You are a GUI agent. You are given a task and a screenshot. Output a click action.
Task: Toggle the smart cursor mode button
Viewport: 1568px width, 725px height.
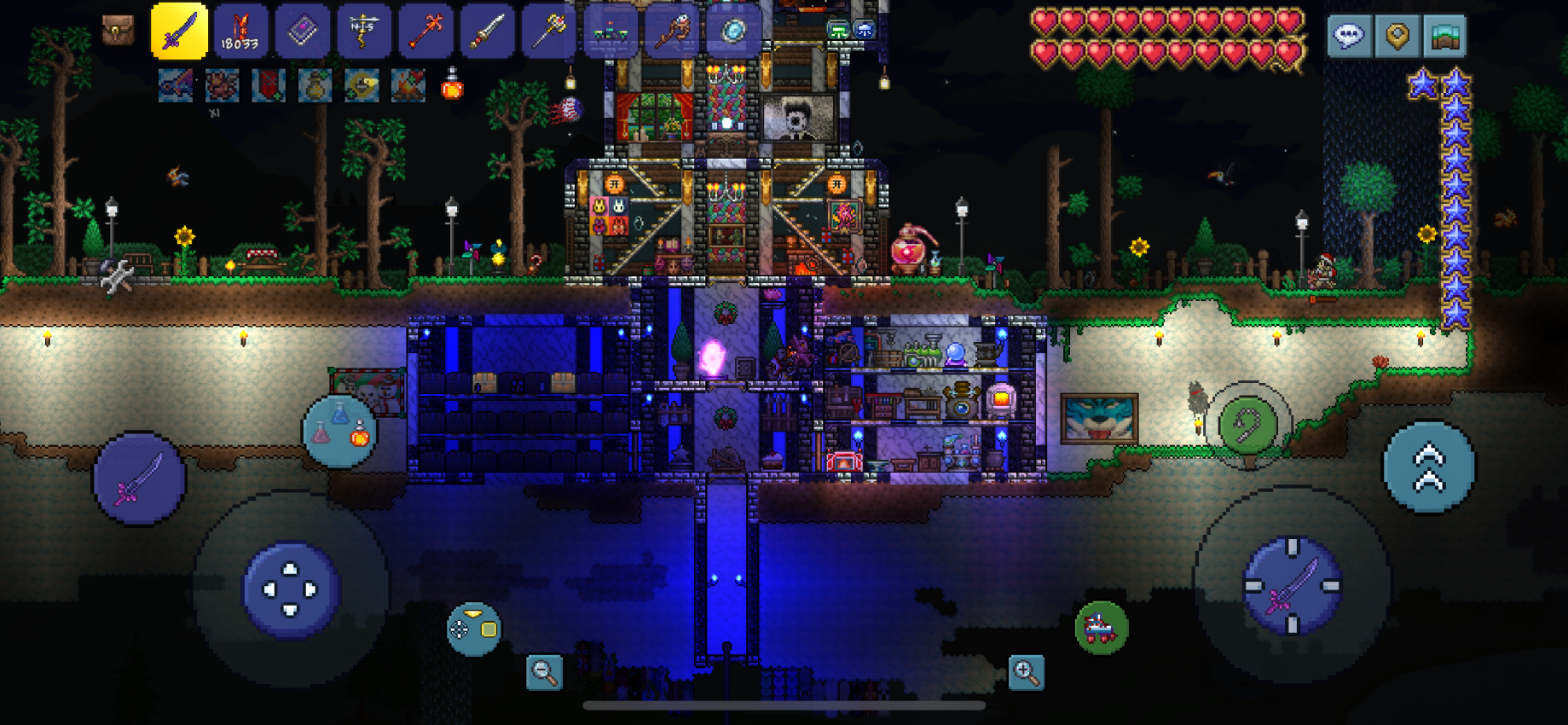(x=473, y=629)
